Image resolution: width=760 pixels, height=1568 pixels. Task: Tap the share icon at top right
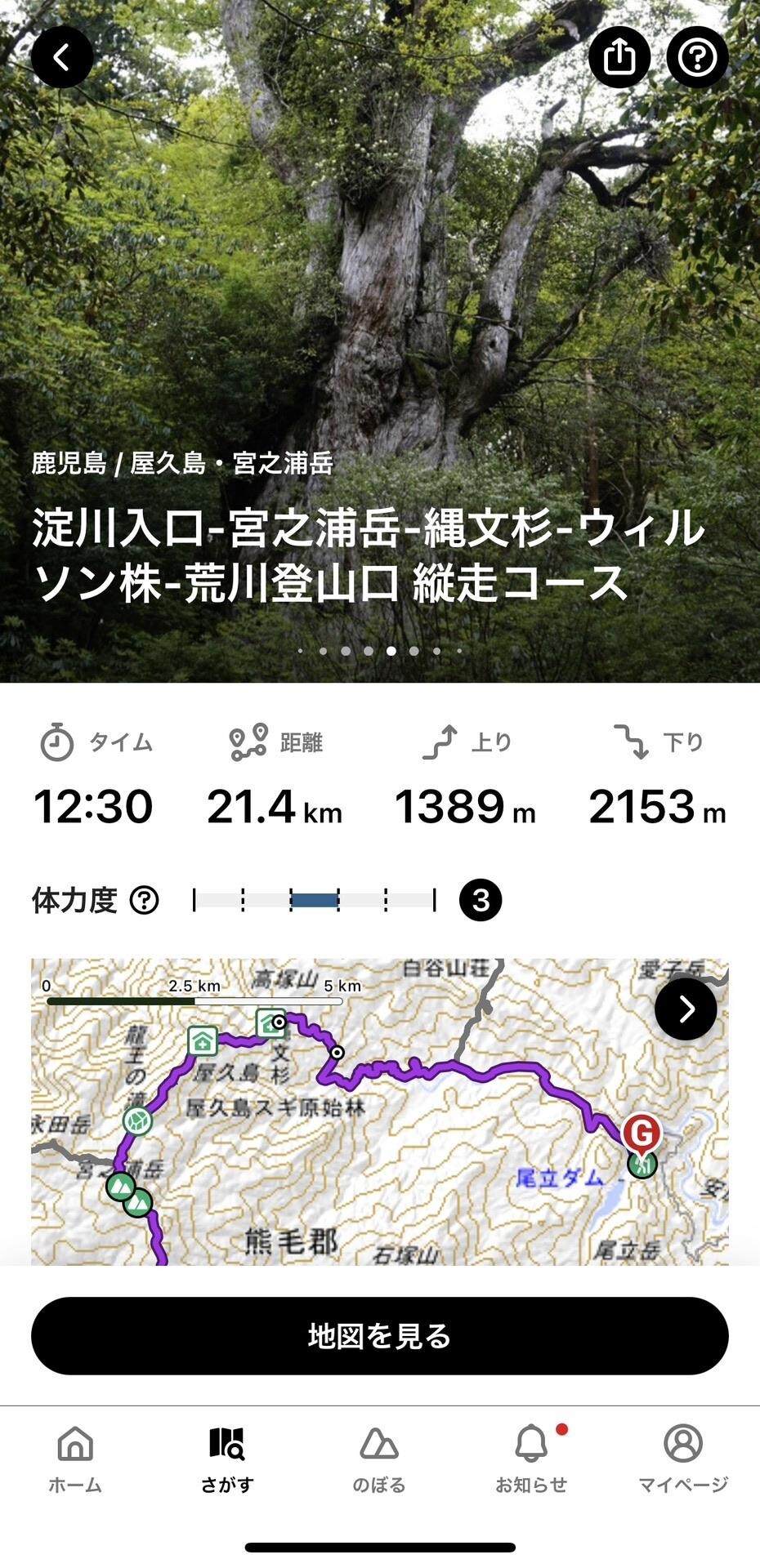pyautogui.click(x=621, y=56)
